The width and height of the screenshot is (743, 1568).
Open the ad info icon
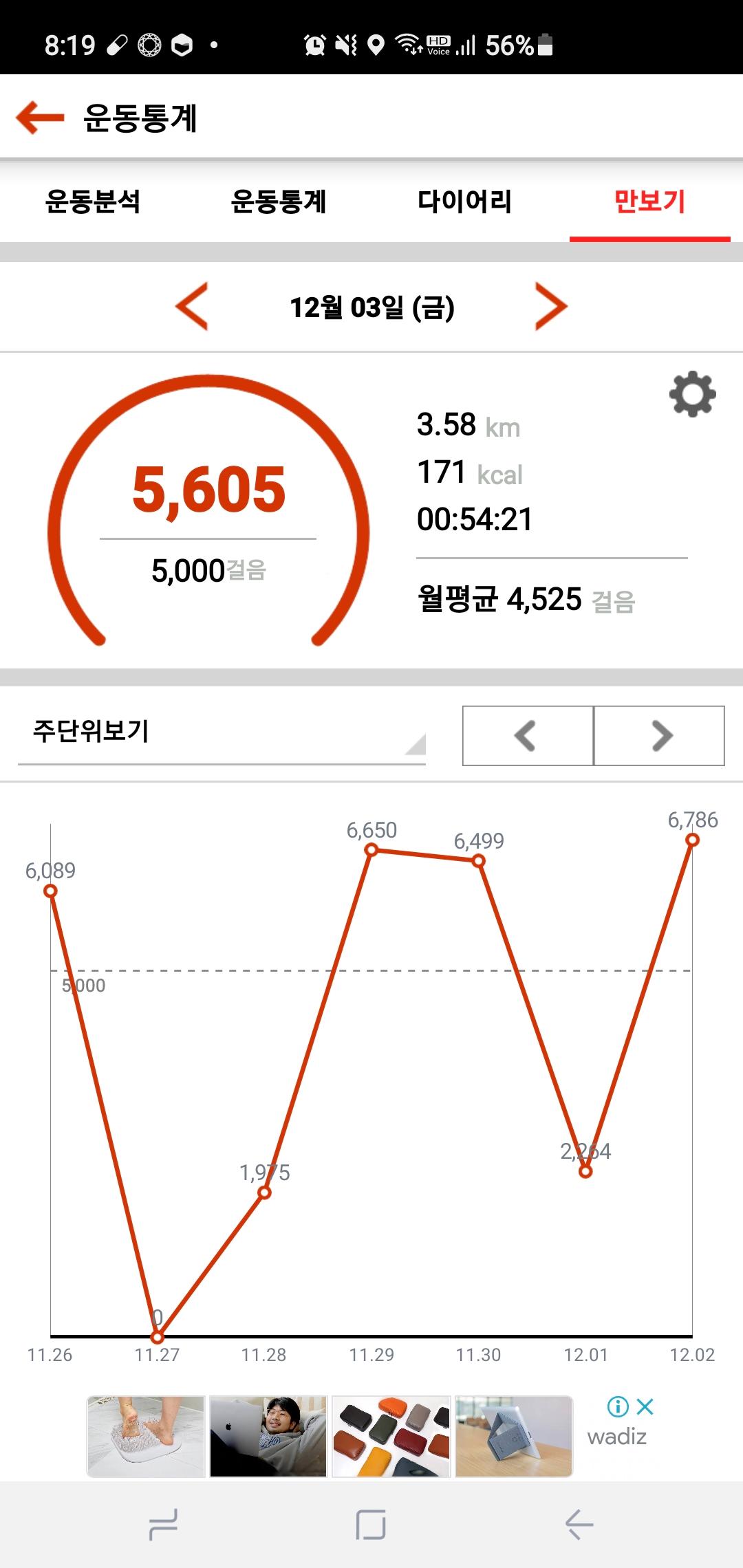[x=618, y=1407]
